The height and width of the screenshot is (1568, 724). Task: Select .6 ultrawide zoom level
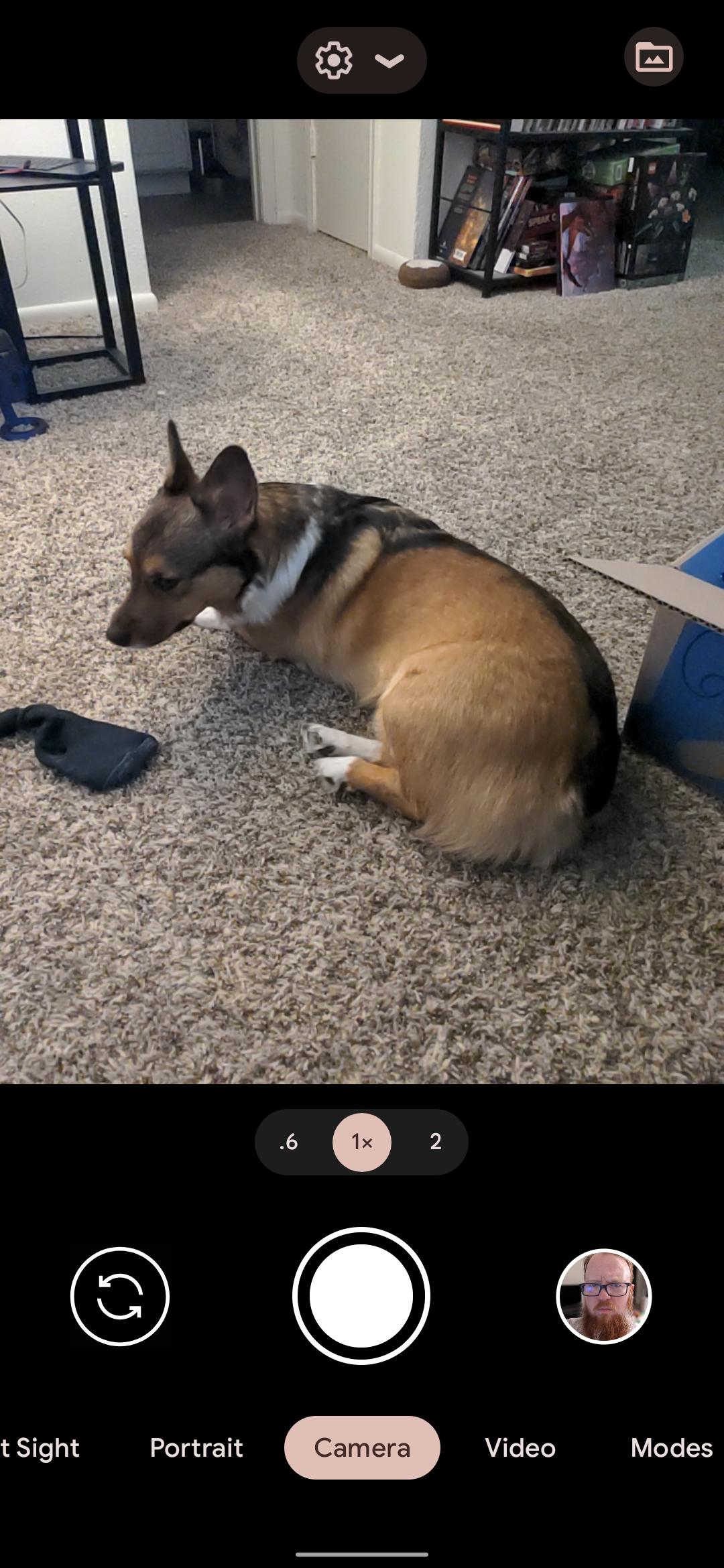289,1142
